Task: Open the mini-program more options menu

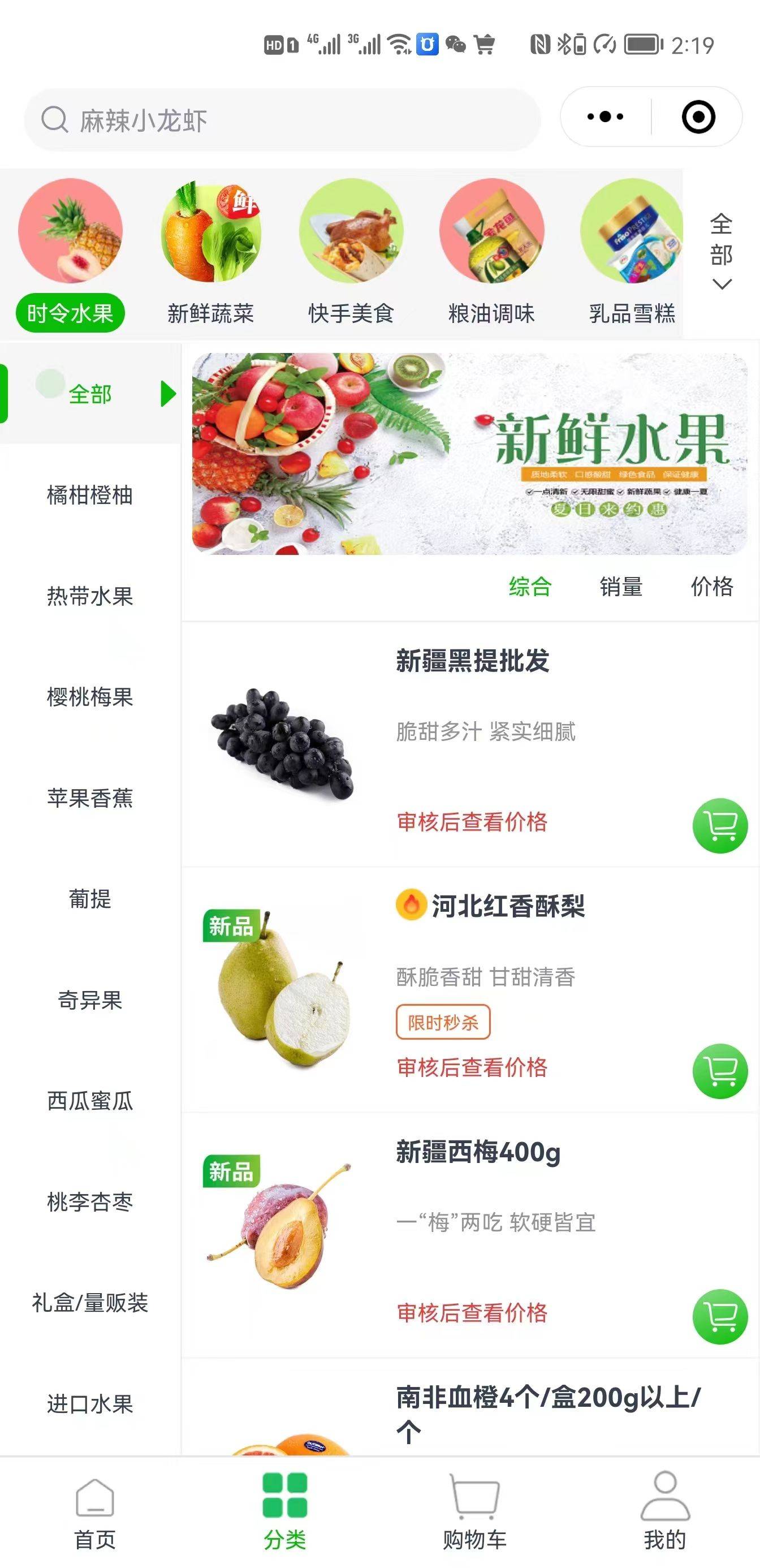Action: (605, 117)
